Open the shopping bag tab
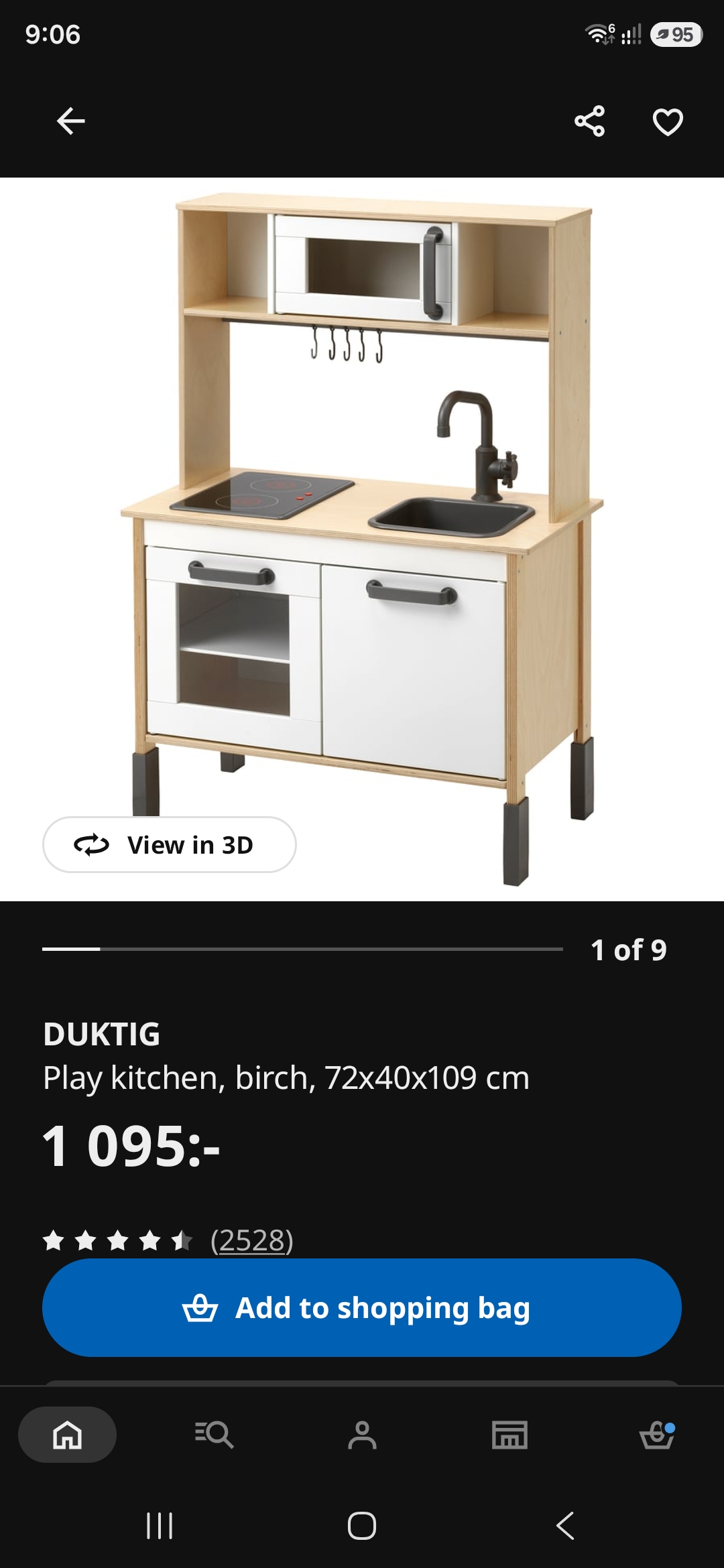The width and height of the screenshot is (724, 1568). coord(657,1435)
